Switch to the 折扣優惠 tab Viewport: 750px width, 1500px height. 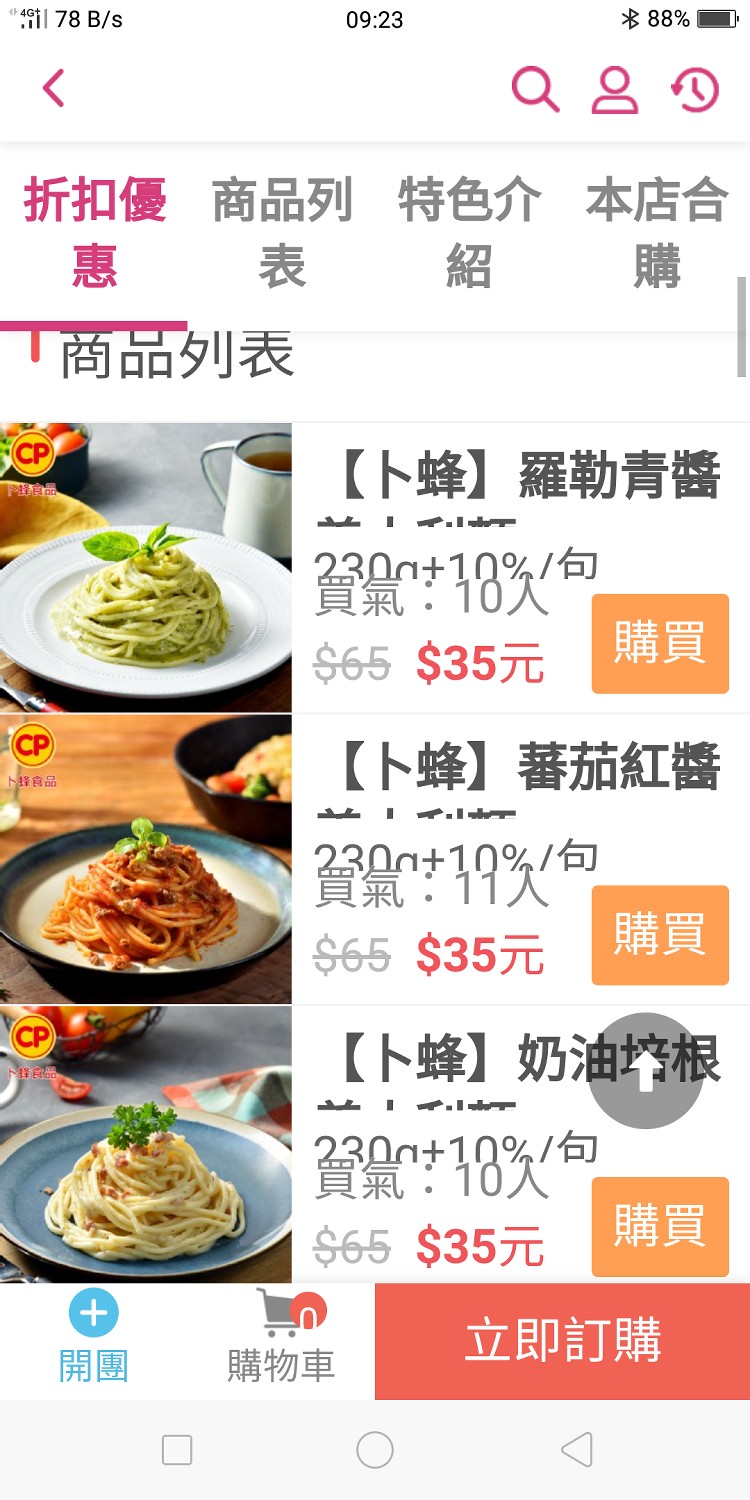94,233
